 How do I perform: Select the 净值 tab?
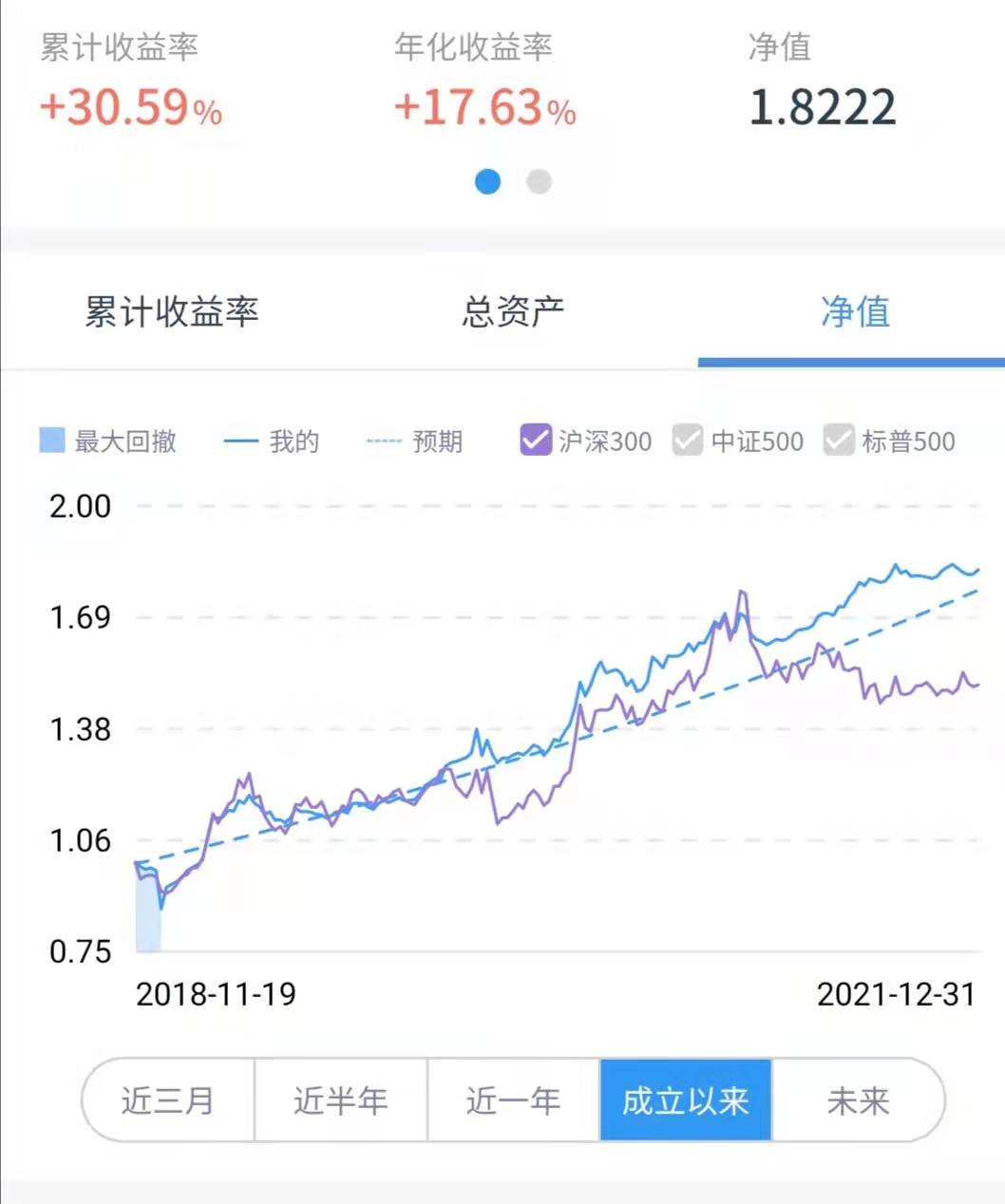click(x=855, y=312)
